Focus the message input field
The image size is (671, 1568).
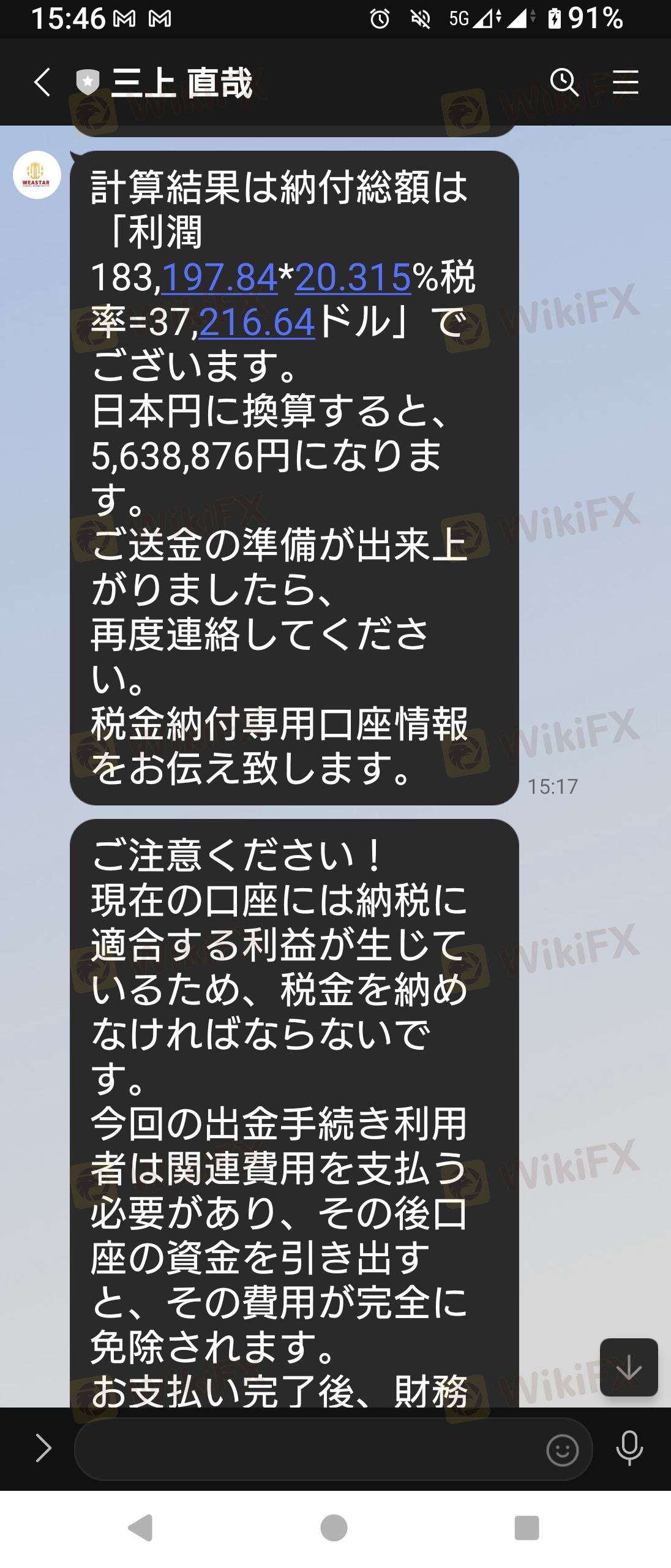pos(306,1449)
